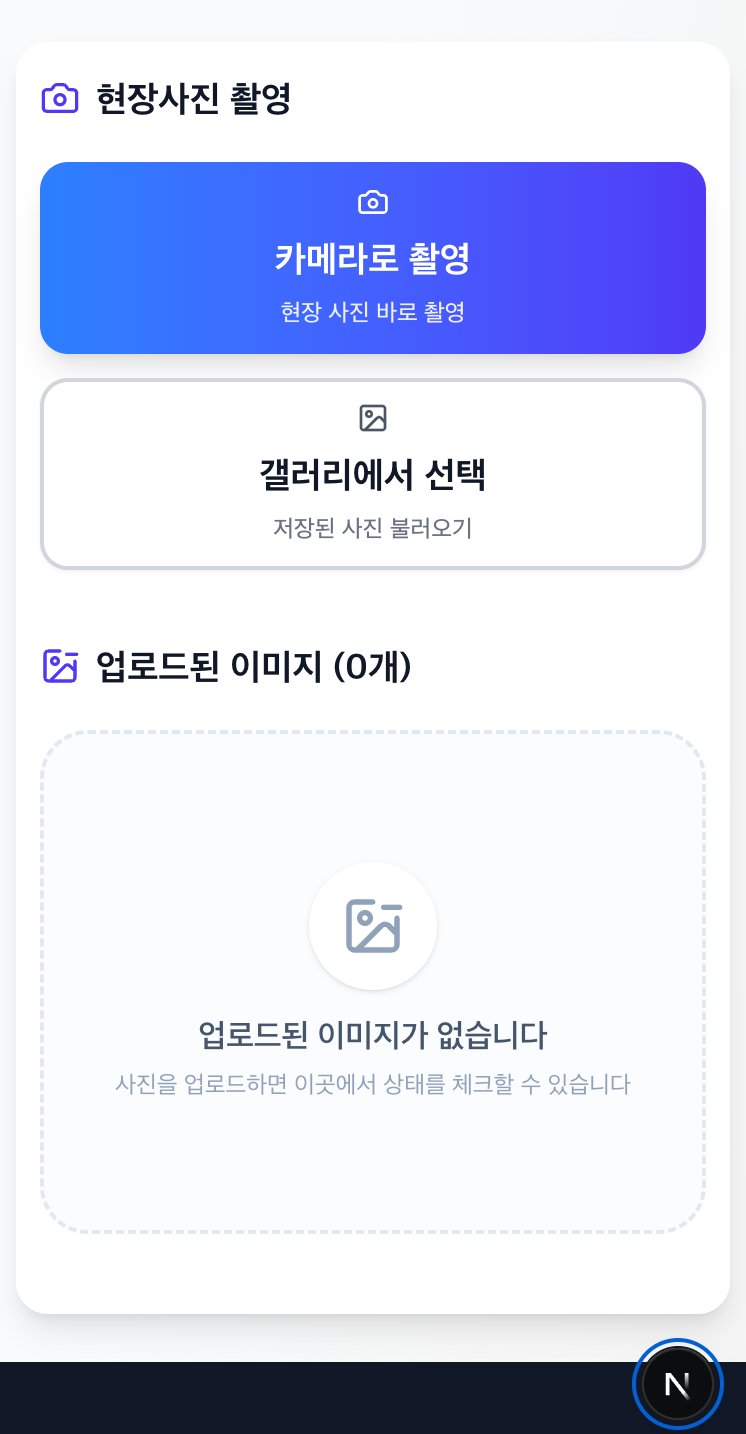Tap the blue camera capture card
The image size is (746, 1434).
point(372,257)
